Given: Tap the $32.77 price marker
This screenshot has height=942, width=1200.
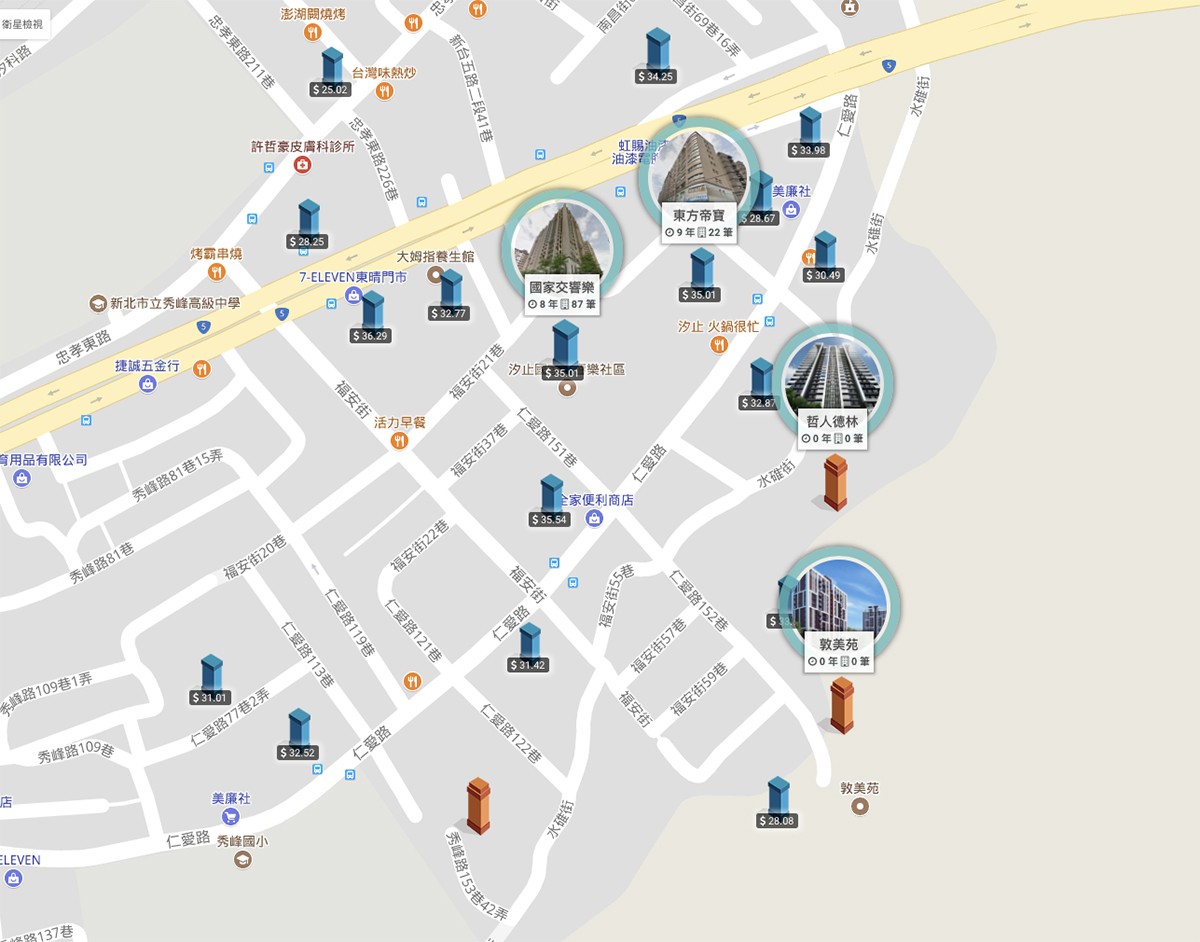Looking at the screenshot, I should click(x=450, y=296).
